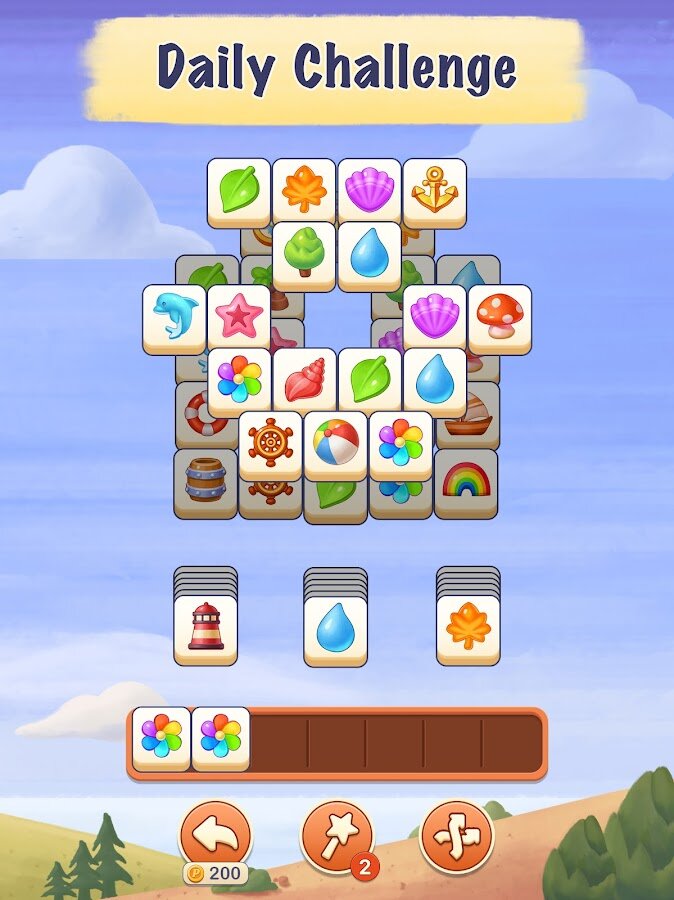
Task: Undo the last move
Action: pos(215,835)
